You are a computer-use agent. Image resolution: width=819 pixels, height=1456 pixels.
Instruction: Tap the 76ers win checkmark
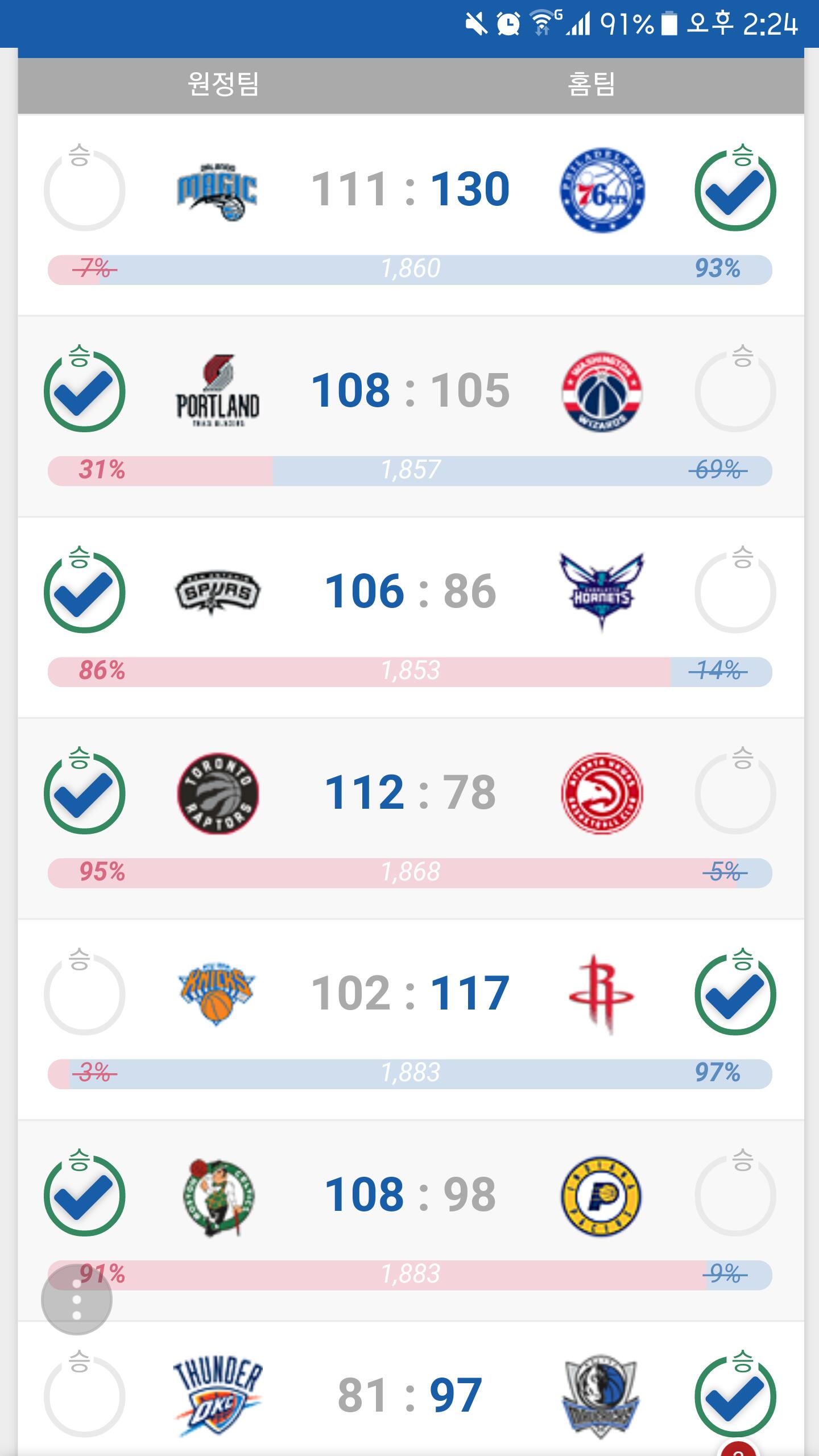(735, 190)
